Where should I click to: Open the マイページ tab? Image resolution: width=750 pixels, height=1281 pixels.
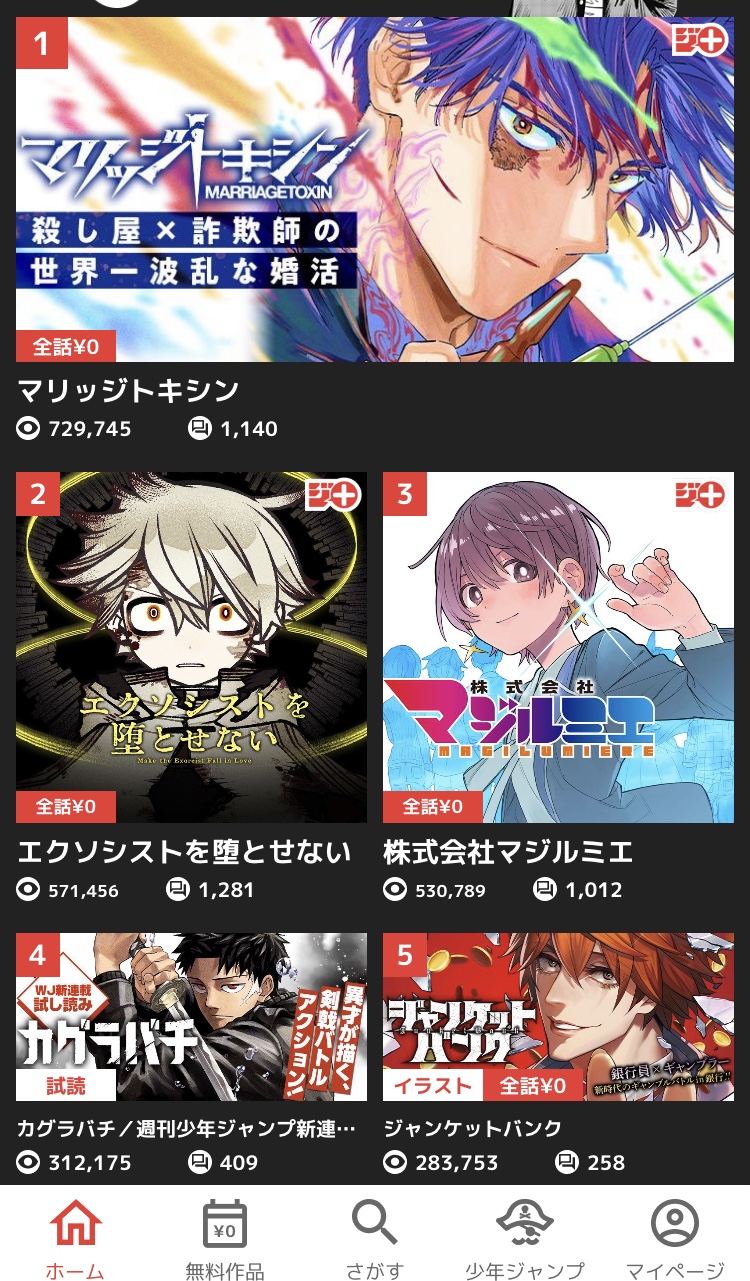(675, 1238)
